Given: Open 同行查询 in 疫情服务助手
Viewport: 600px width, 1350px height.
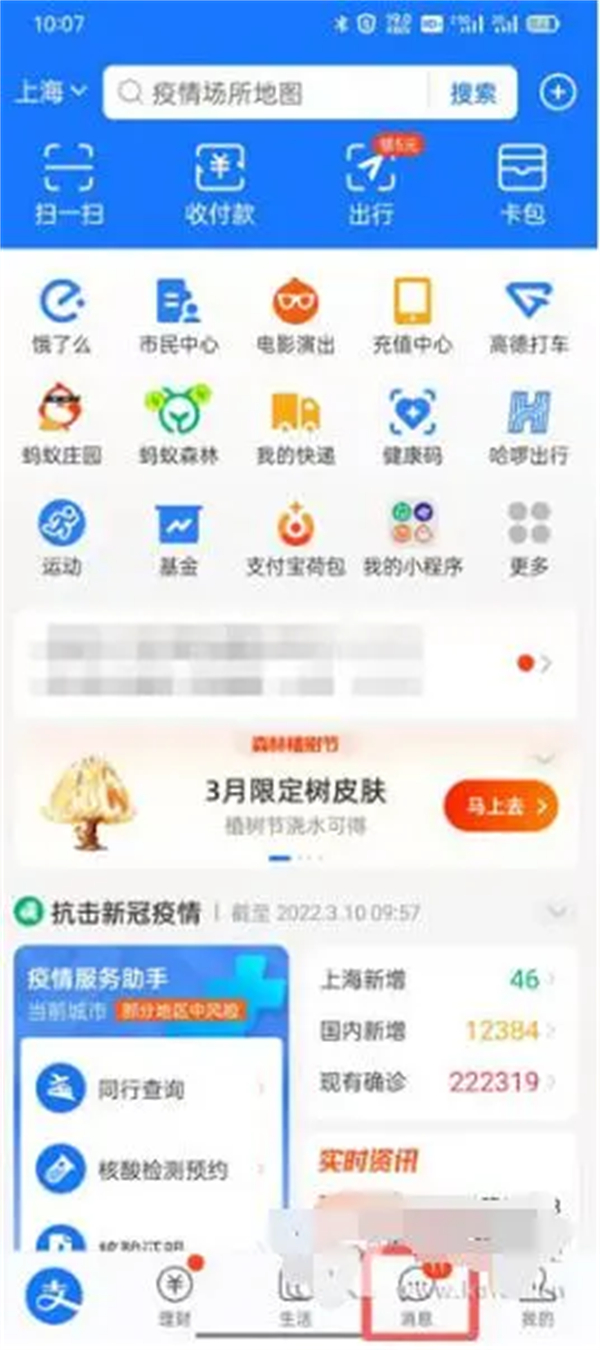Looking at the screenshot, I should pos(150,1089).
